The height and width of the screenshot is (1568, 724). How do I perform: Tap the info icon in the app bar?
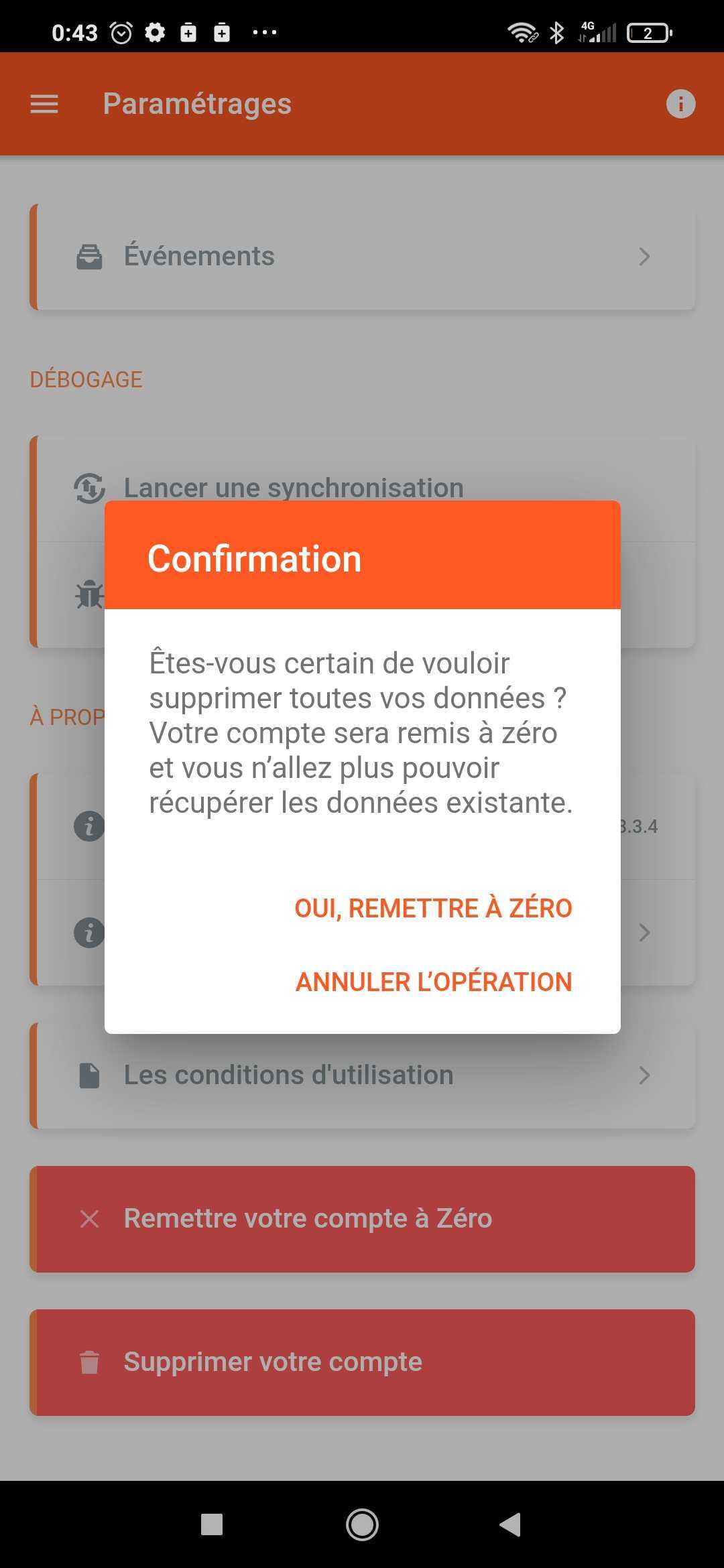click(680, 104)
